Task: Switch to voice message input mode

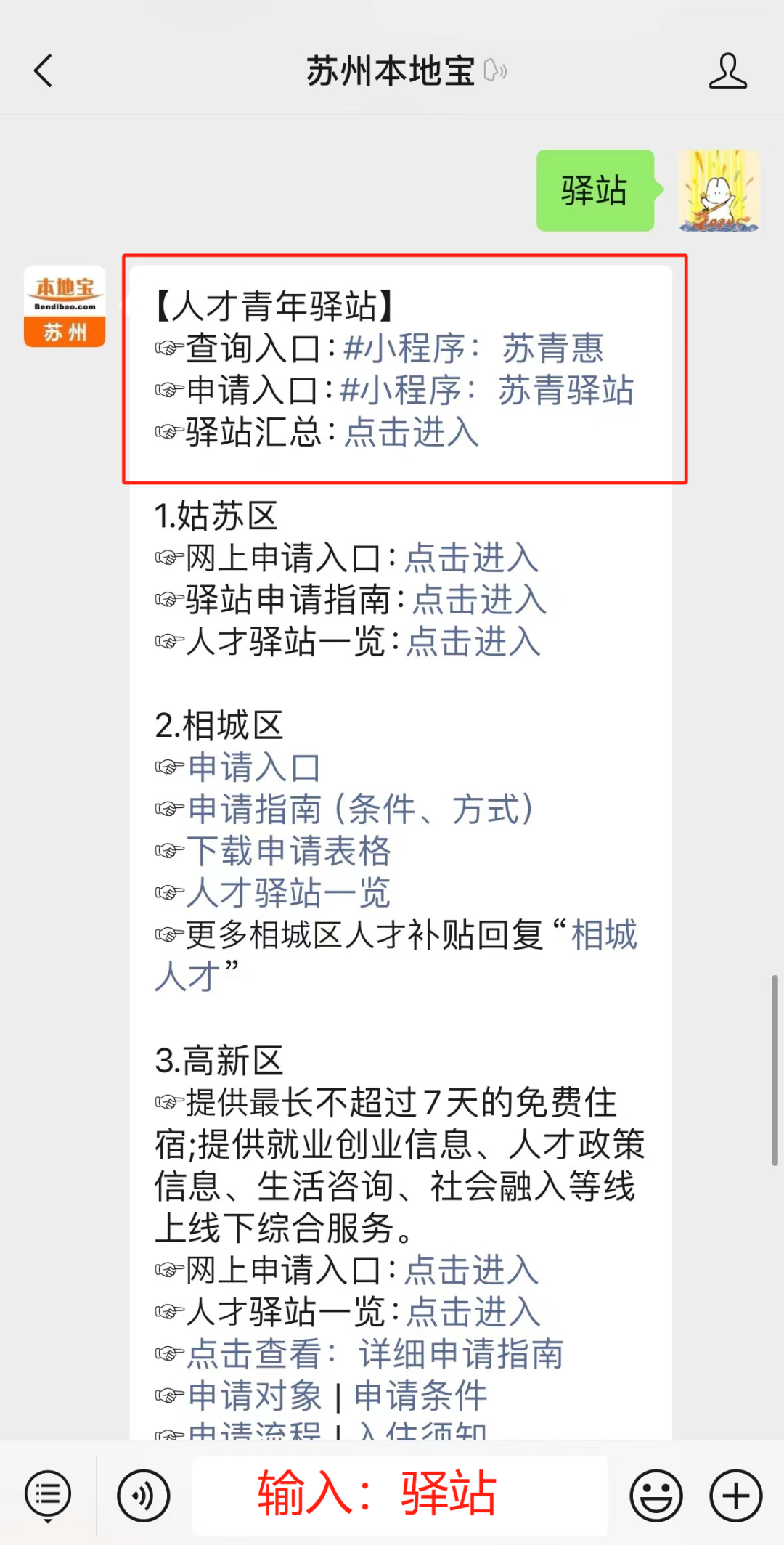Action: click(x=142, y=1496)
